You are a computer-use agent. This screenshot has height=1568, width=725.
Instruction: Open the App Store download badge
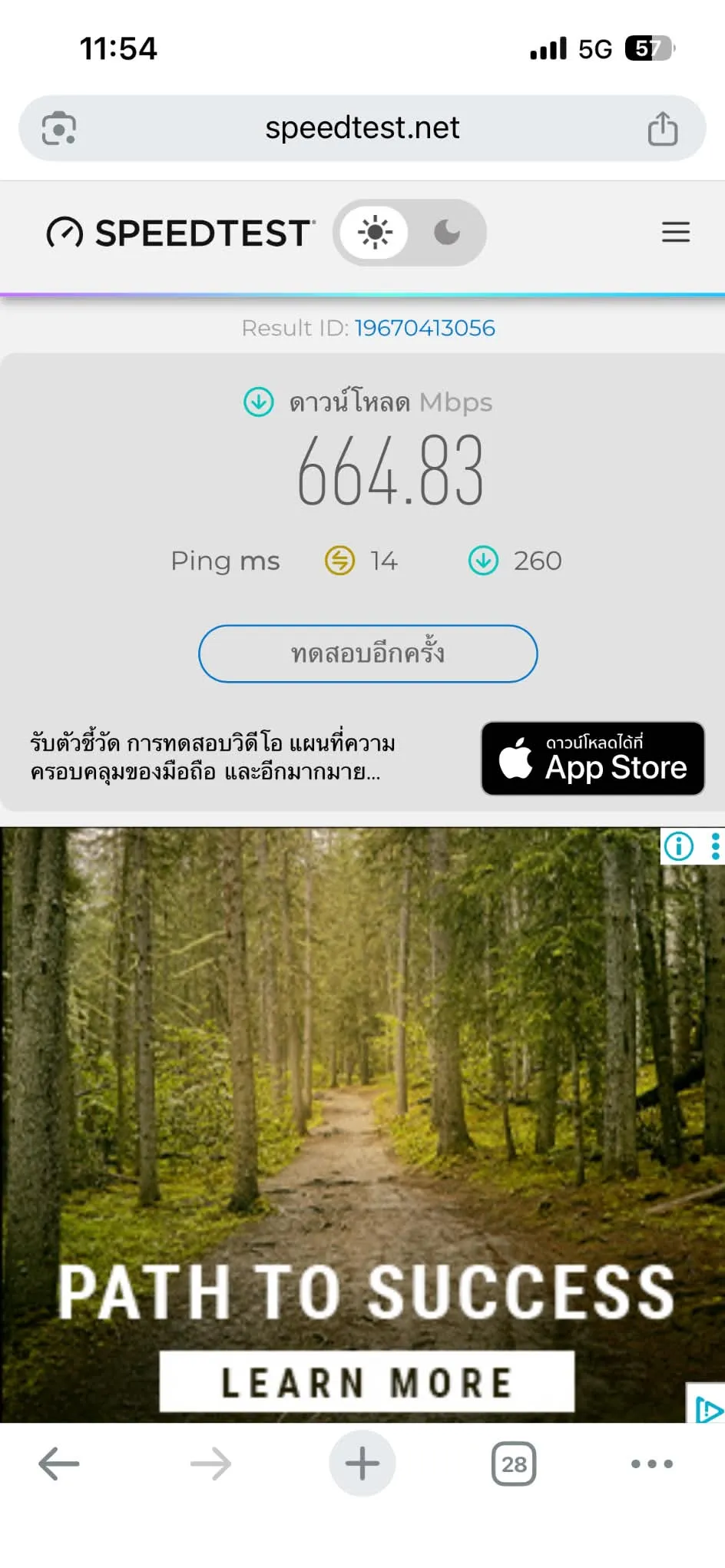click(593, 758)
